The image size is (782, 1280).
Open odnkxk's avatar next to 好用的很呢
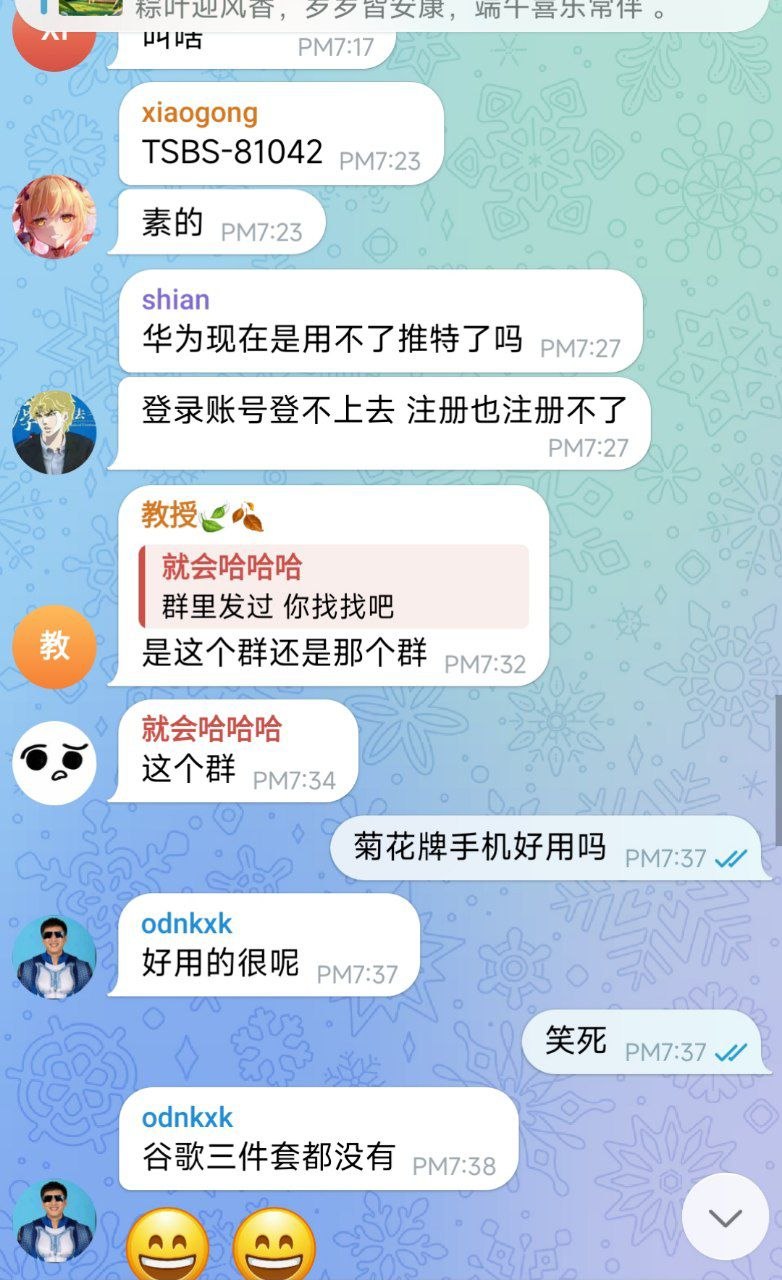[x=54, y=957]
